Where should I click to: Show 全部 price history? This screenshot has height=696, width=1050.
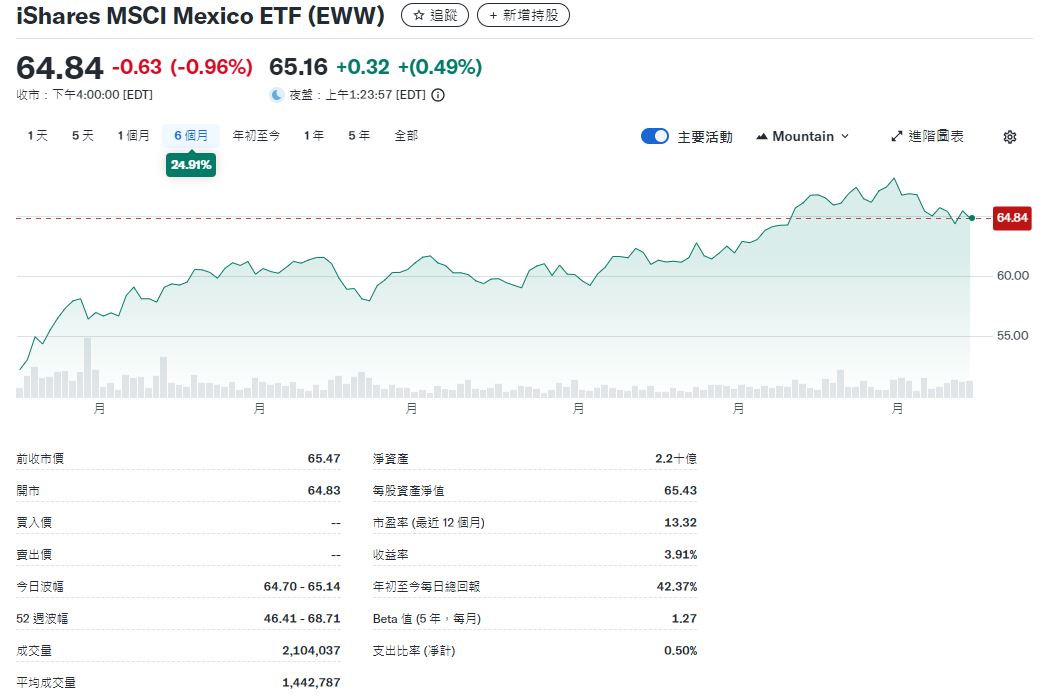(406, 135)
